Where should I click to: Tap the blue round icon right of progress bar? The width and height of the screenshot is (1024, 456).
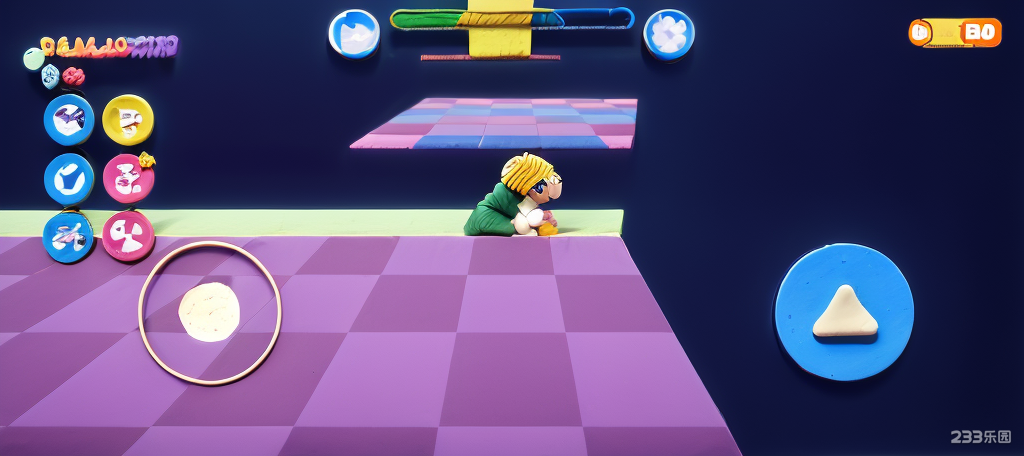[669, 34]
